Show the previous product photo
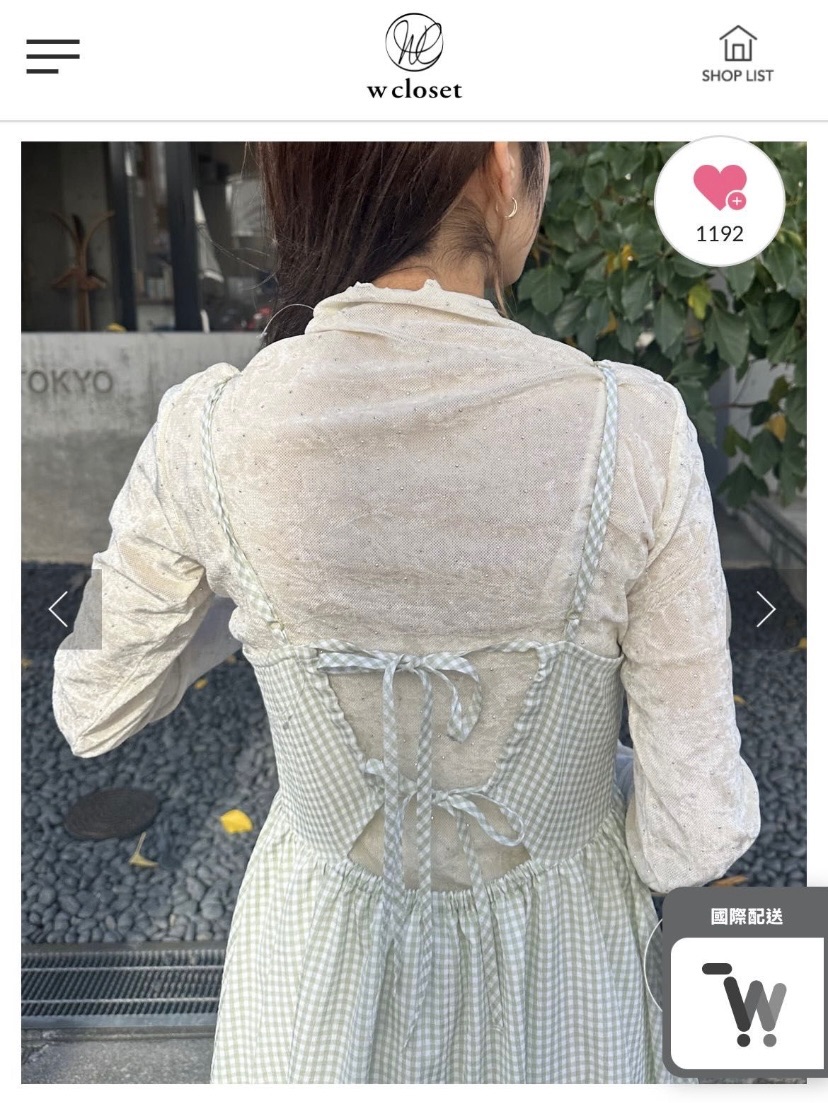Screen dimensions: 828x1103 click(x=60, y=609)
